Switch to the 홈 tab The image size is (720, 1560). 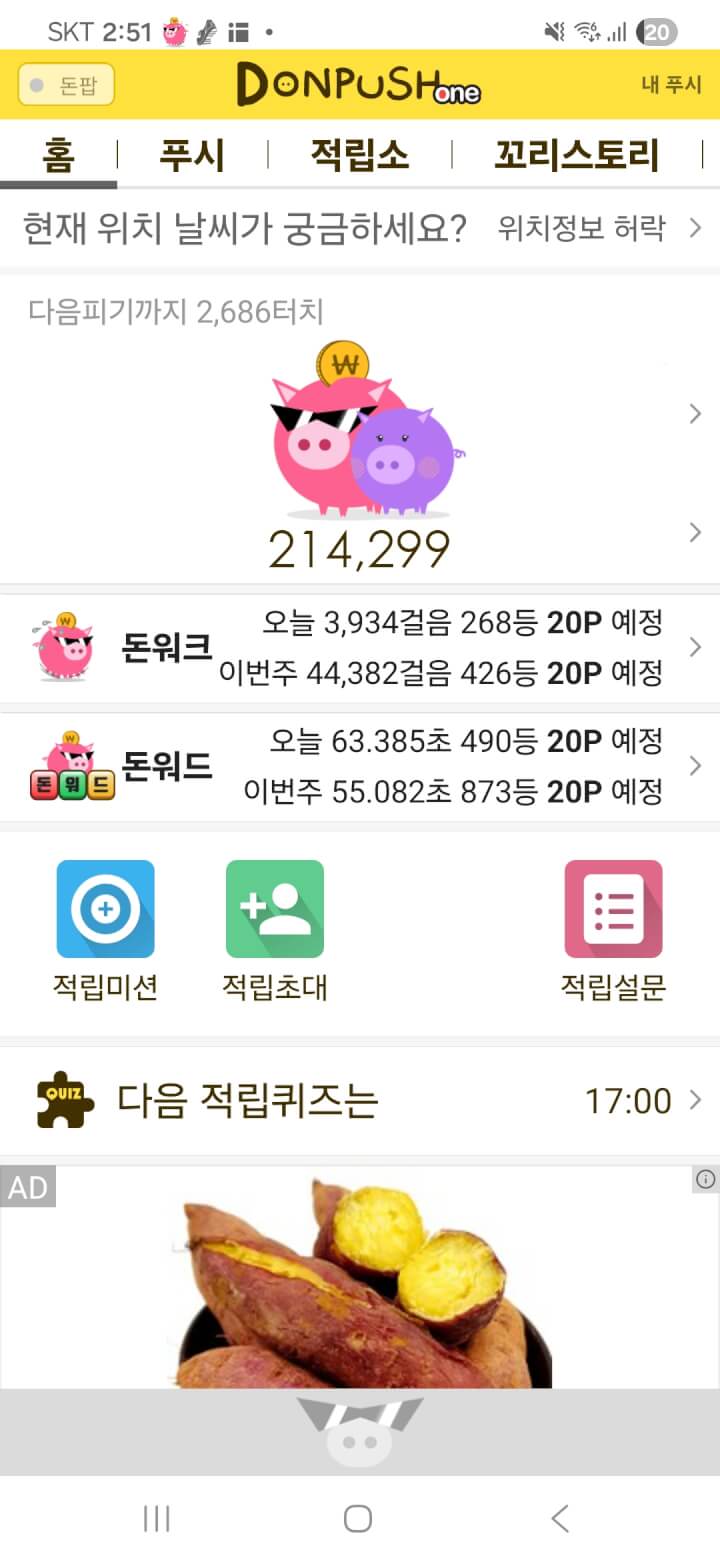(x=58, y=156)
